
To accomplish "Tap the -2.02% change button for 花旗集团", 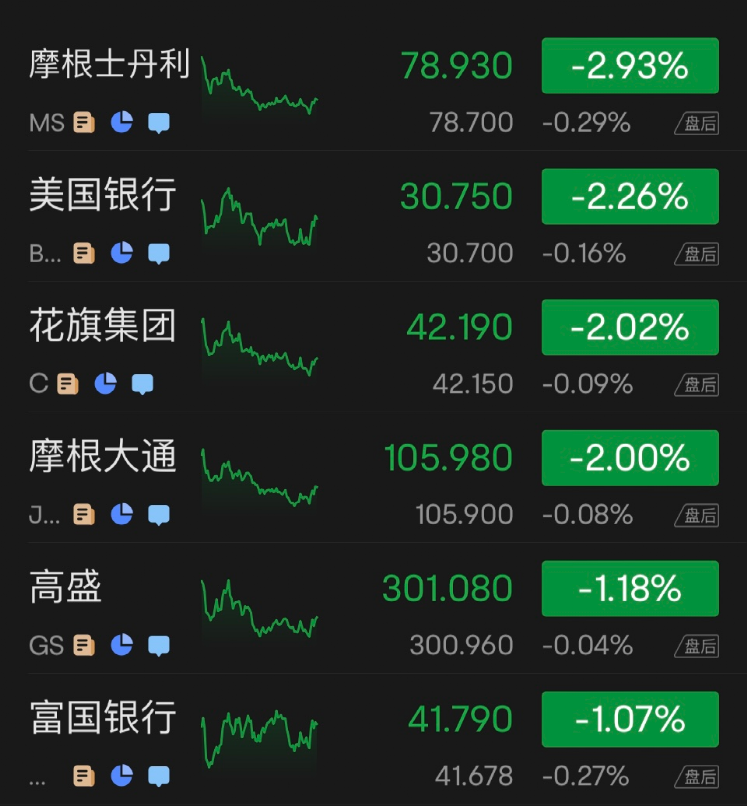I will 630,327.
